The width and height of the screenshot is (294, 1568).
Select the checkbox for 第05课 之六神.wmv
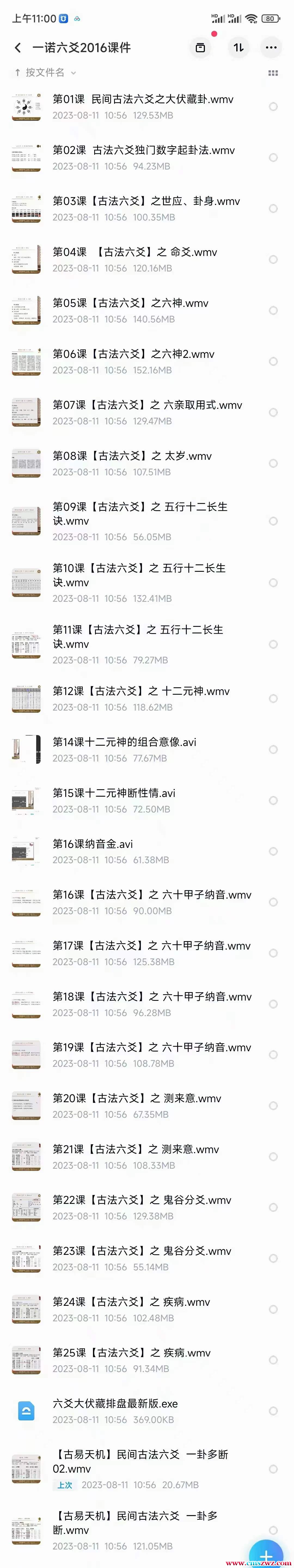click(x=273, y=310)
